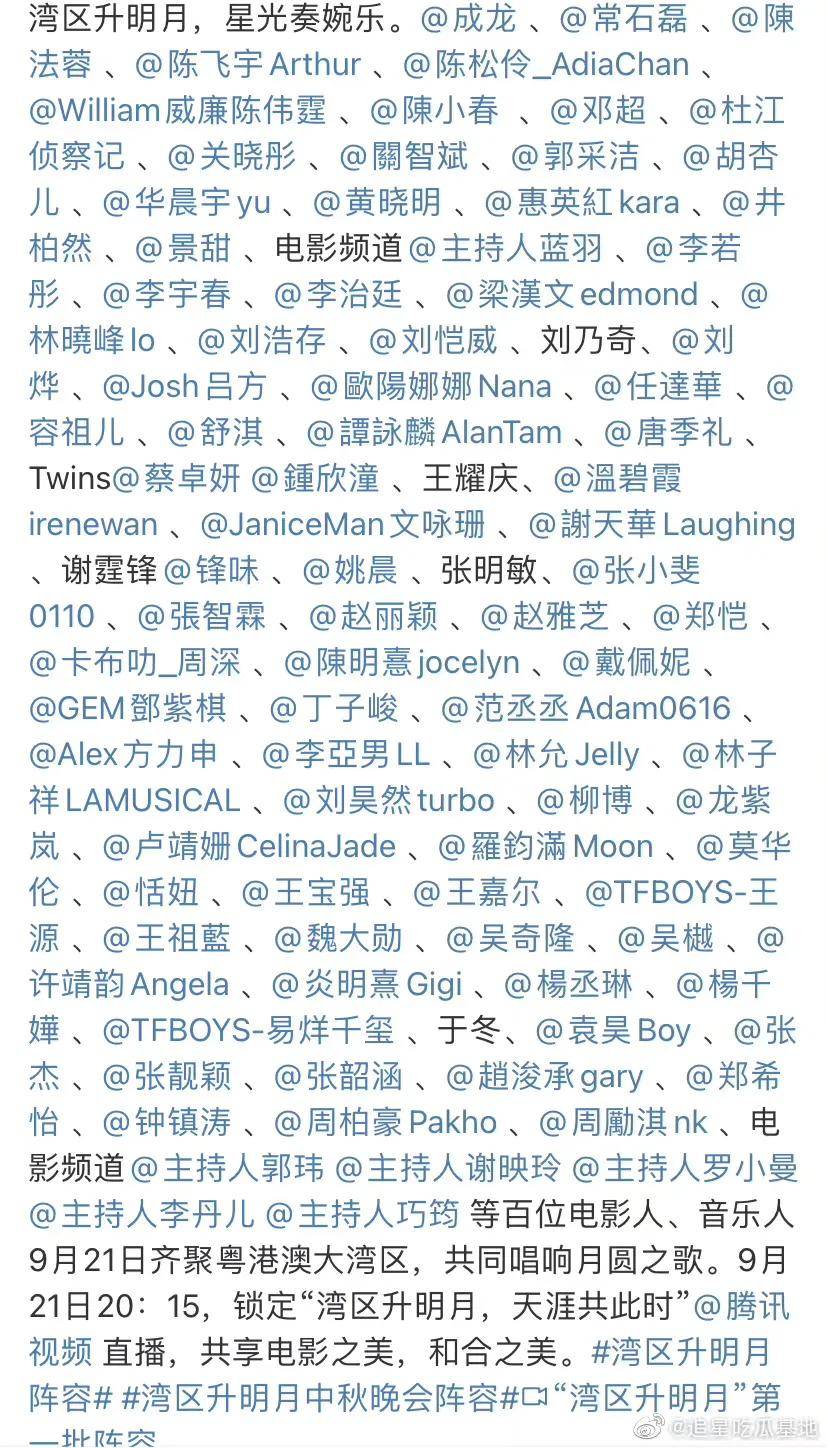
Task: Open @刘浩存's profile link
Action: (x=262, y=341)
